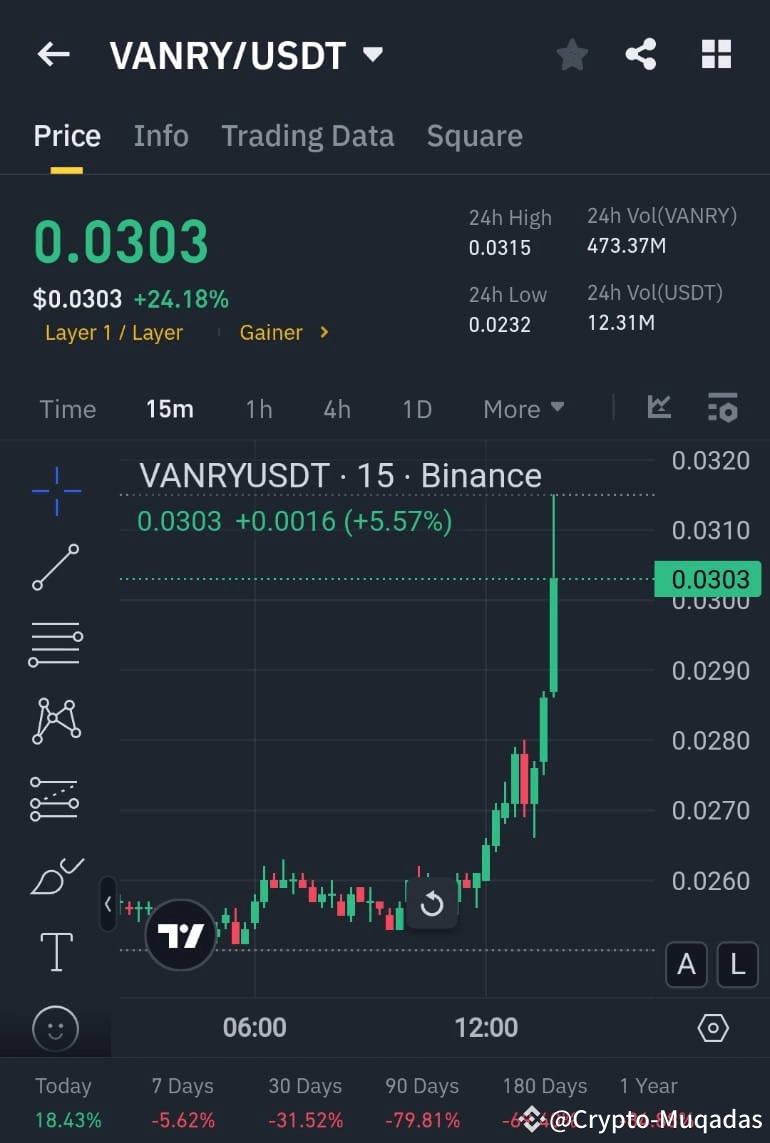Select the 1D timeframe tab

click(416, 408)
